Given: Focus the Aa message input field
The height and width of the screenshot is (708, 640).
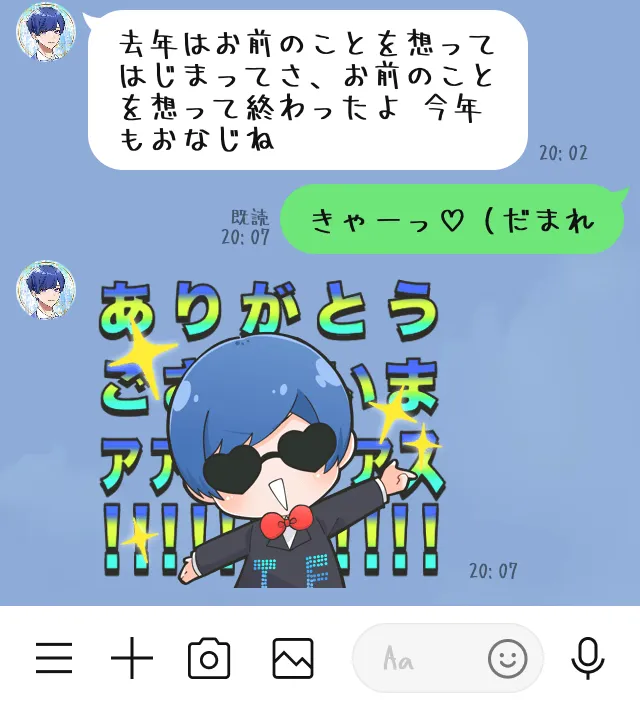Looking at the screenshot, I should pos(448,658).
